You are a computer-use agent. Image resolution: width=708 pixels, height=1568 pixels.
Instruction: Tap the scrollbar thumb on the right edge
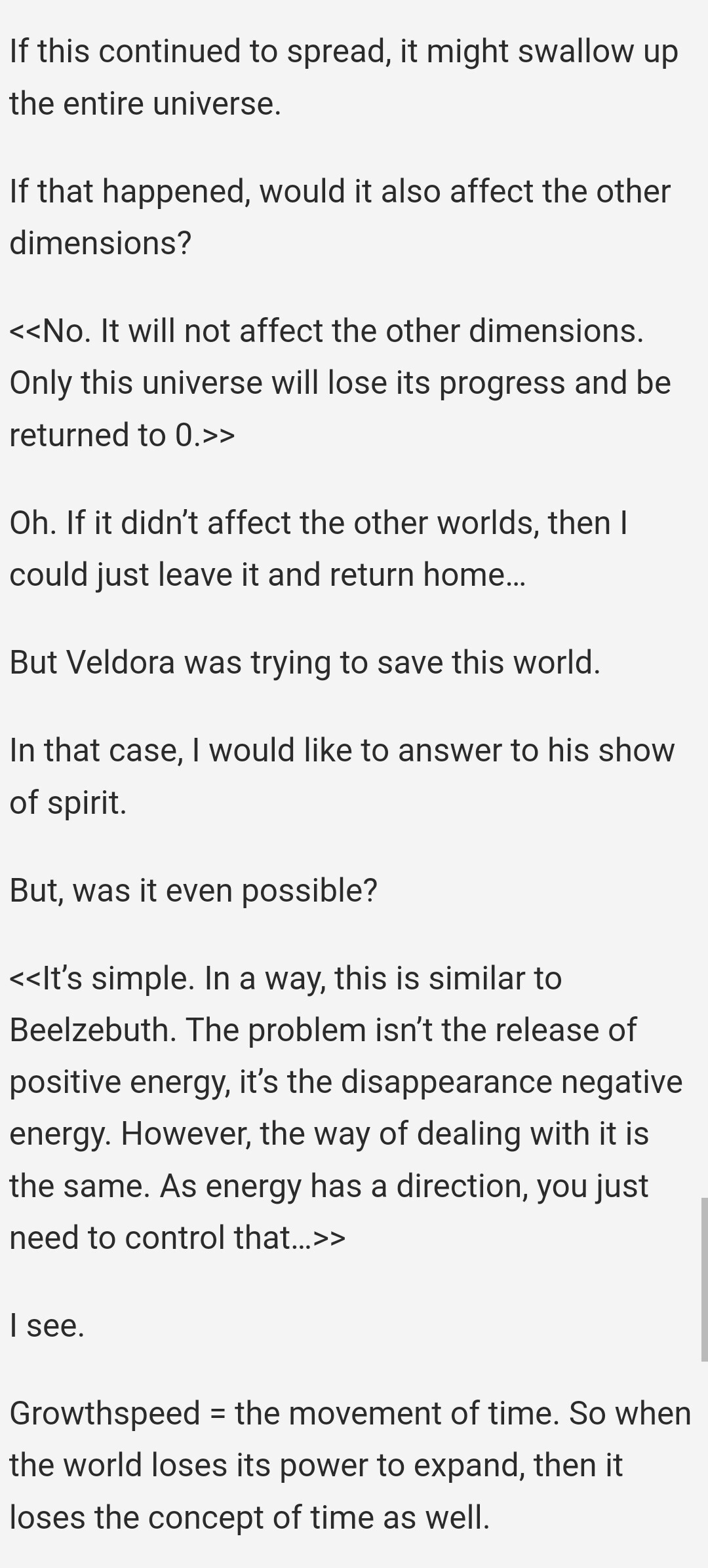point(704,1279)
